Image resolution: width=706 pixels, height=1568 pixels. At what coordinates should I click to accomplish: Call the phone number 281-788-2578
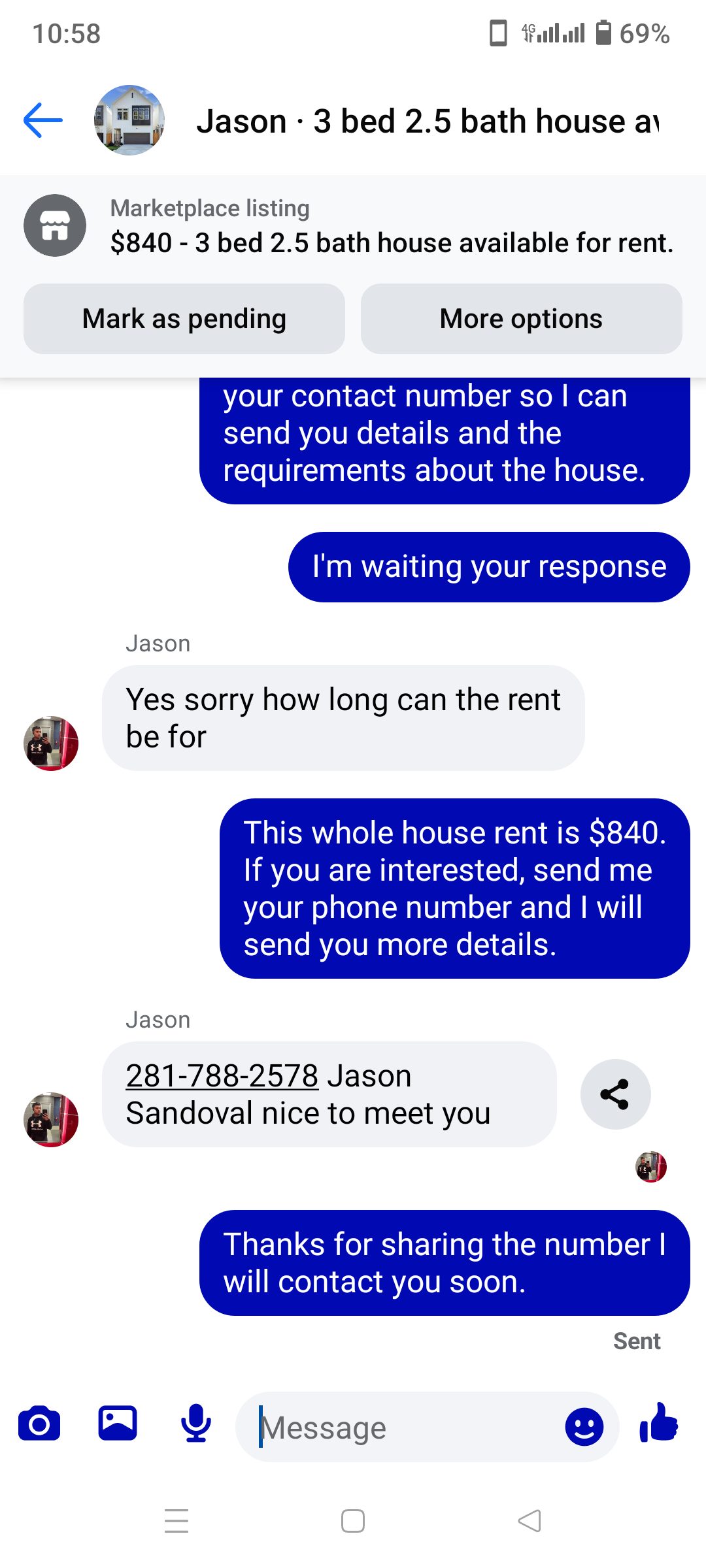coord(222,1075)
